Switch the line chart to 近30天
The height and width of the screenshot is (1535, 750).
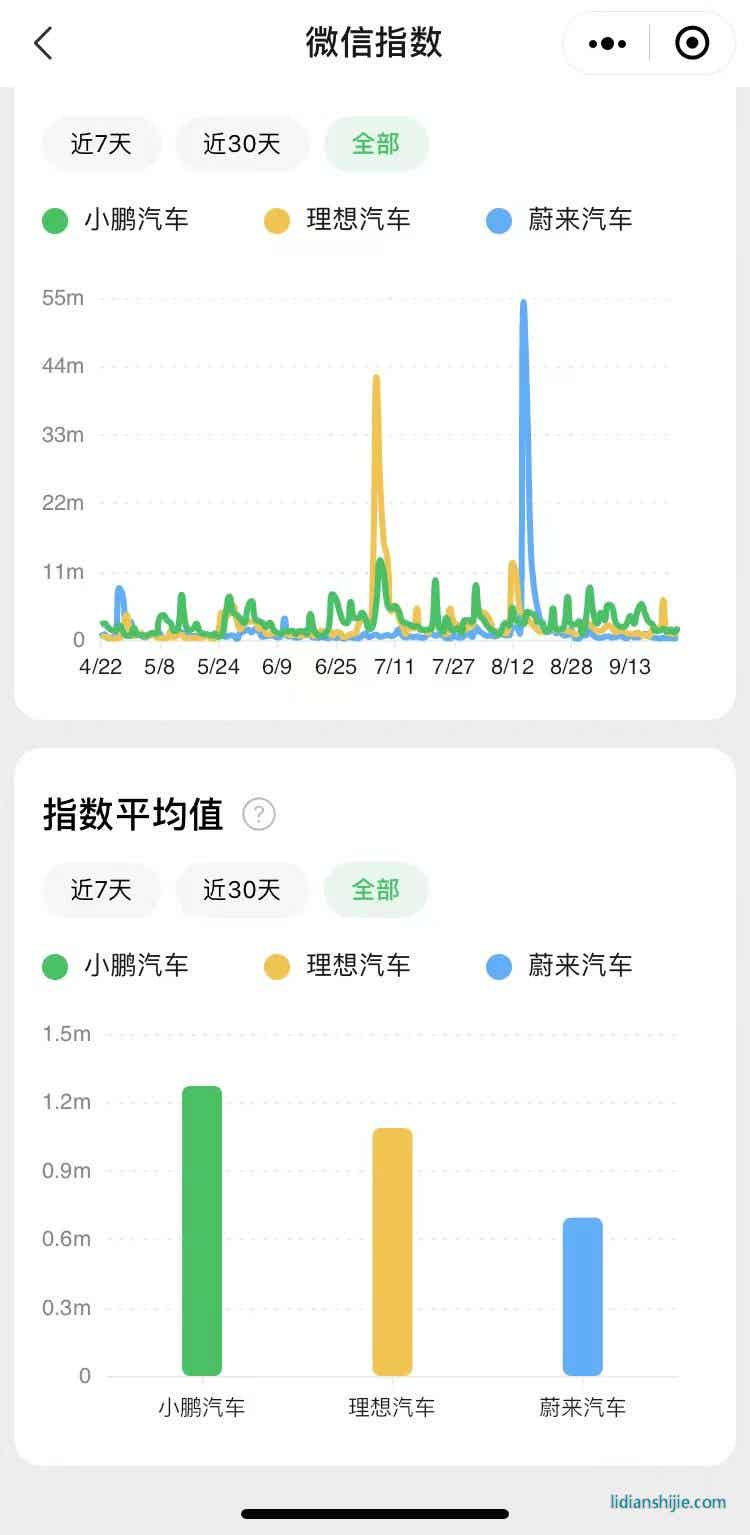point(242,144)
